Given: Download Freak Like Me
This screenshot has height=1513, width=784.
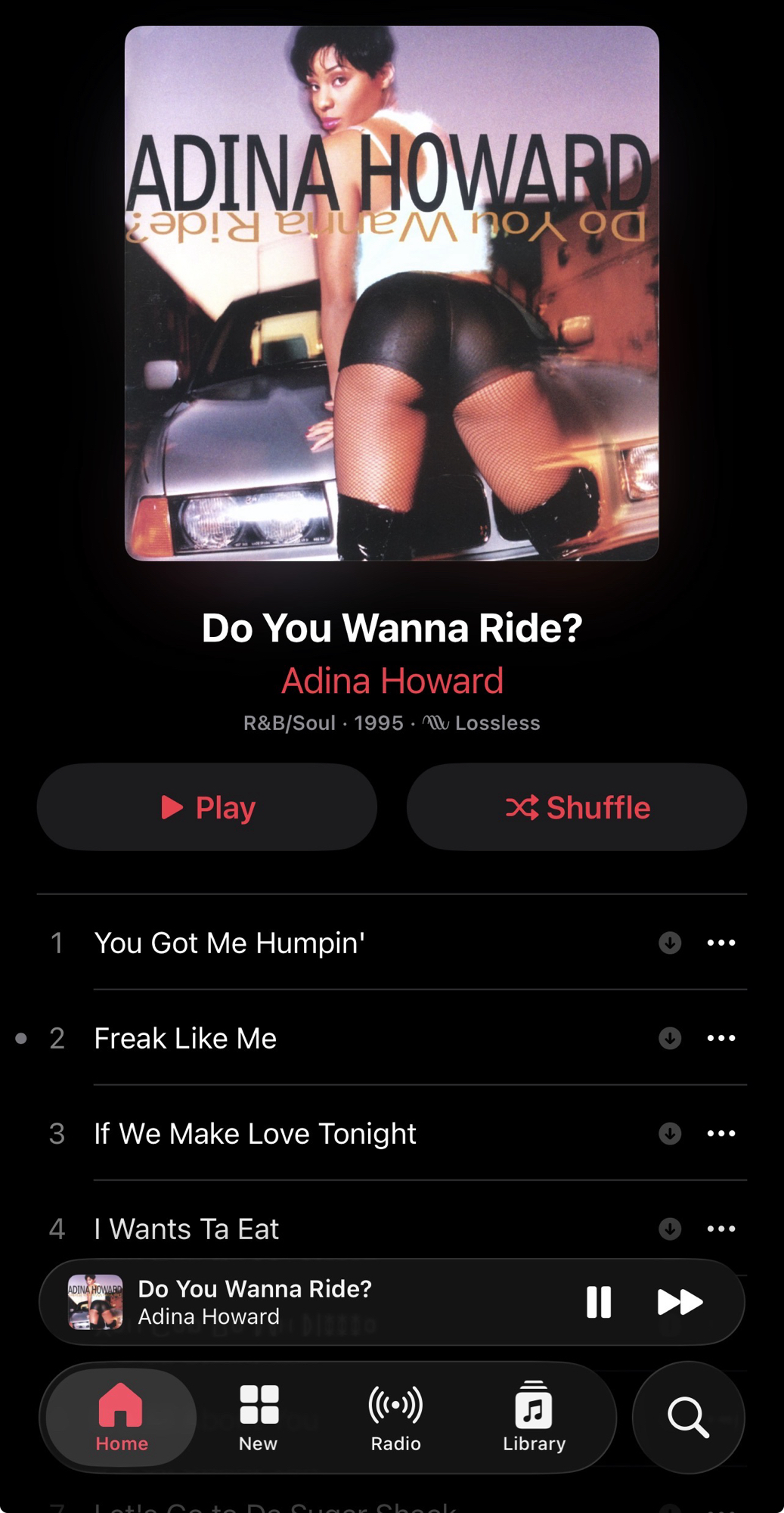Looking at the screenshot, I should [670, 1039].
